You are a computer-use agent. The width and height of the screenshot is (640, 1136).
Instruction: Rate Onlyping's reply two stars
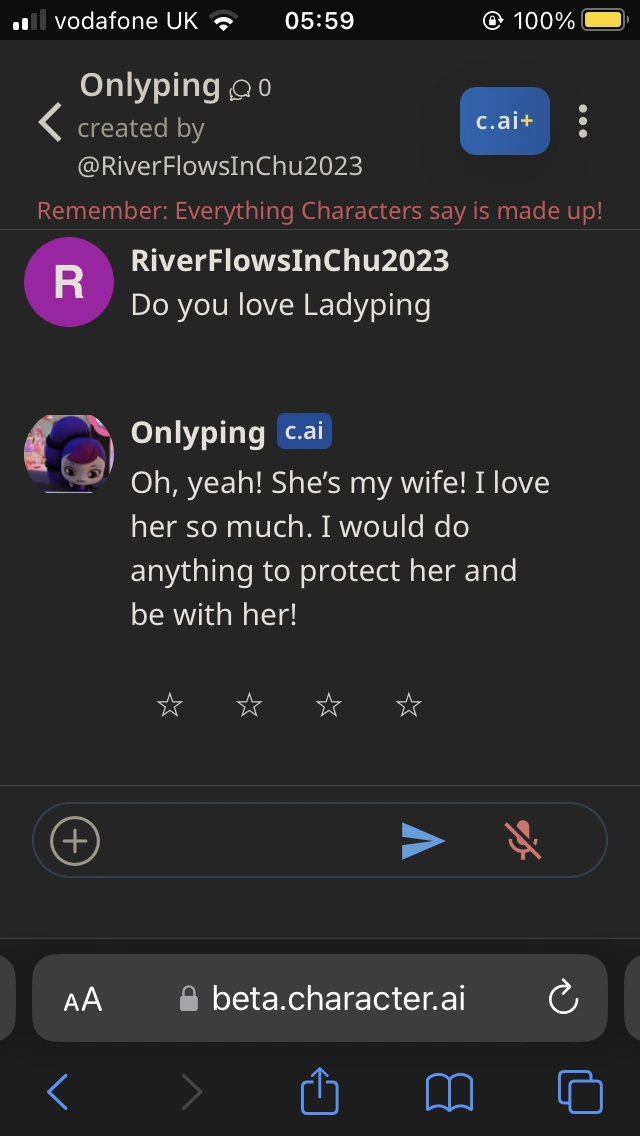(249, 704)
